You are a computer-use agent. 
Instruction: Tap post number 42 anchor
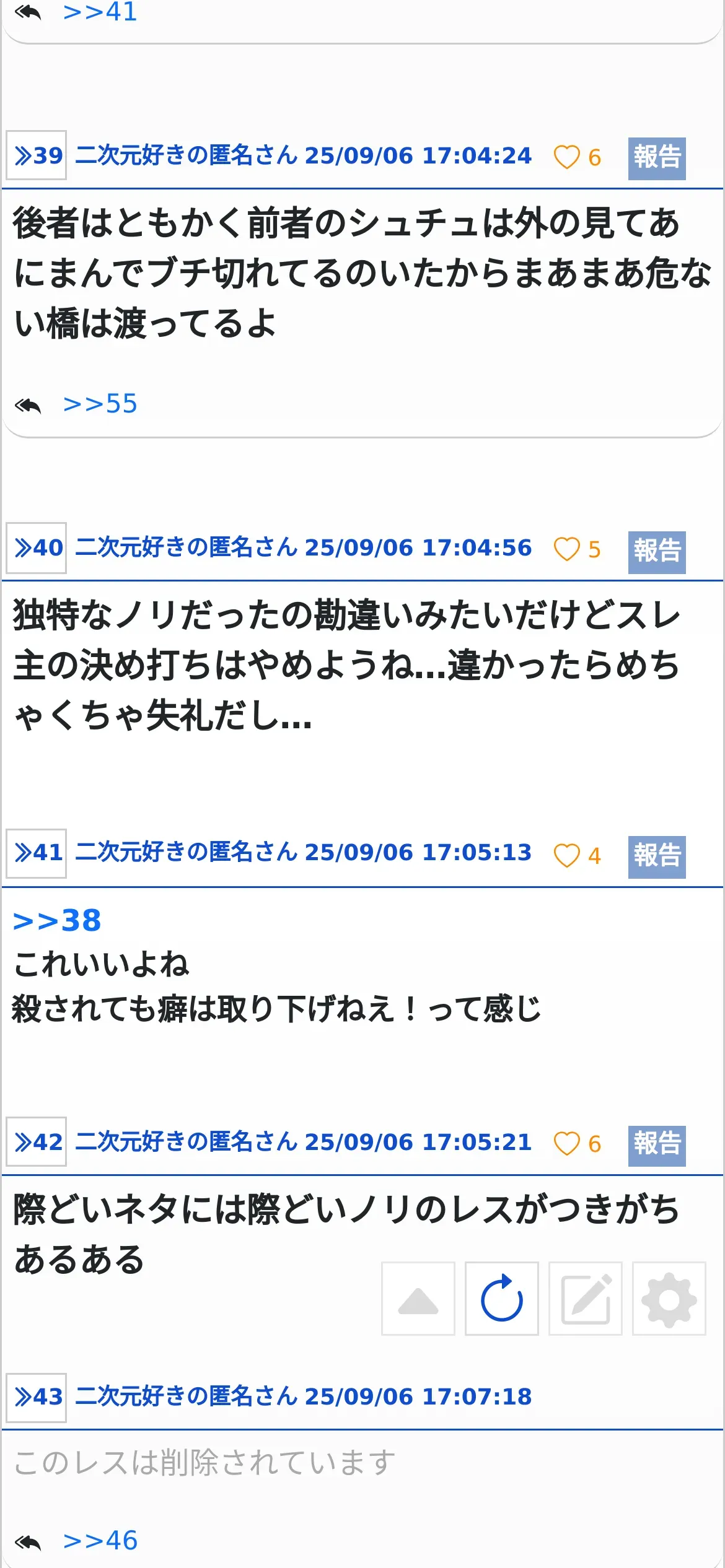pyautogui.click(x=37, y=1142)
